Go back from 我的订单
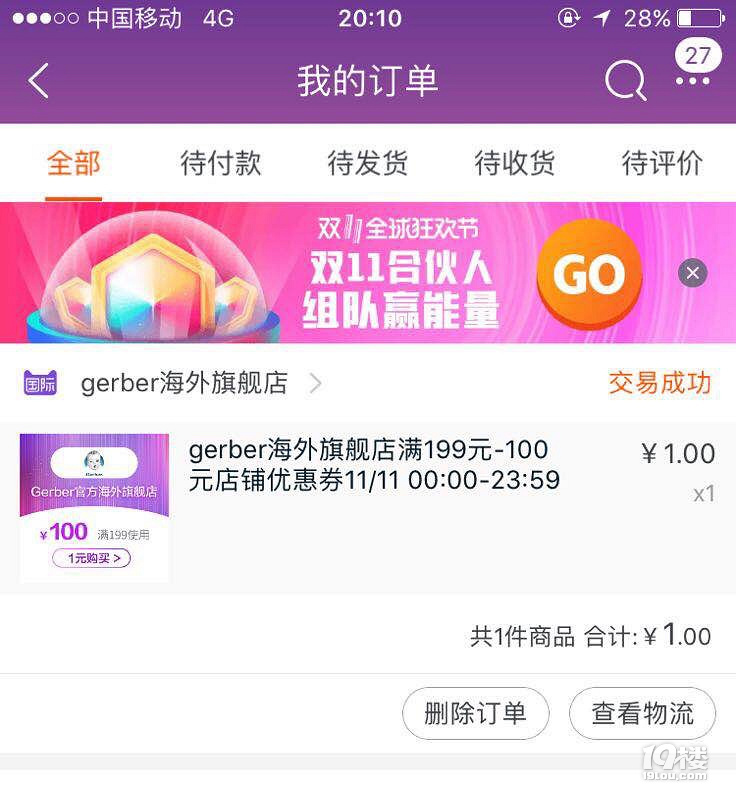736x792 pixels. click(38, 80)
